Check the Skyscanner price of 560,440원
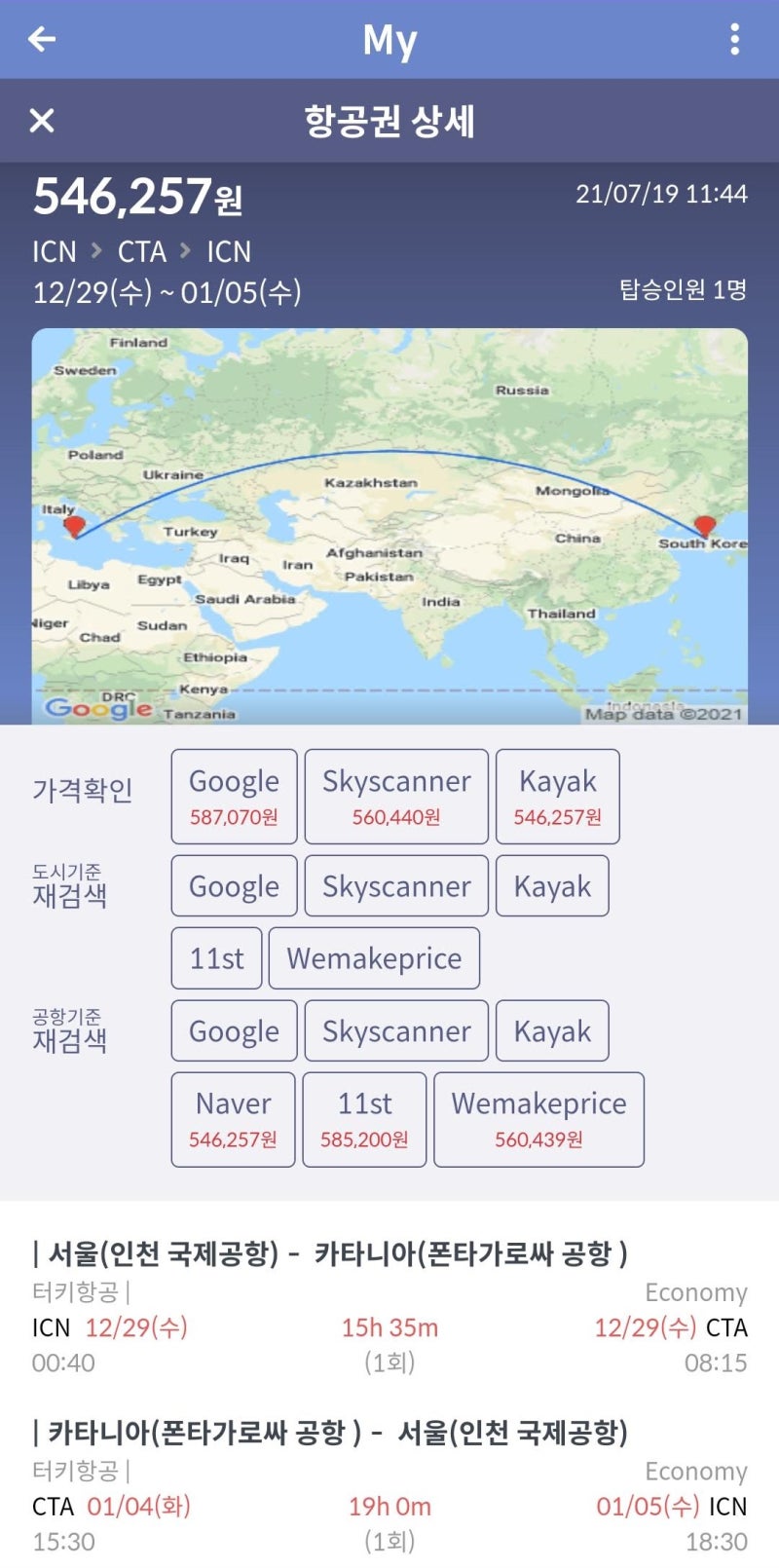Screen dimensions: 779x1568 coord(395,796)
